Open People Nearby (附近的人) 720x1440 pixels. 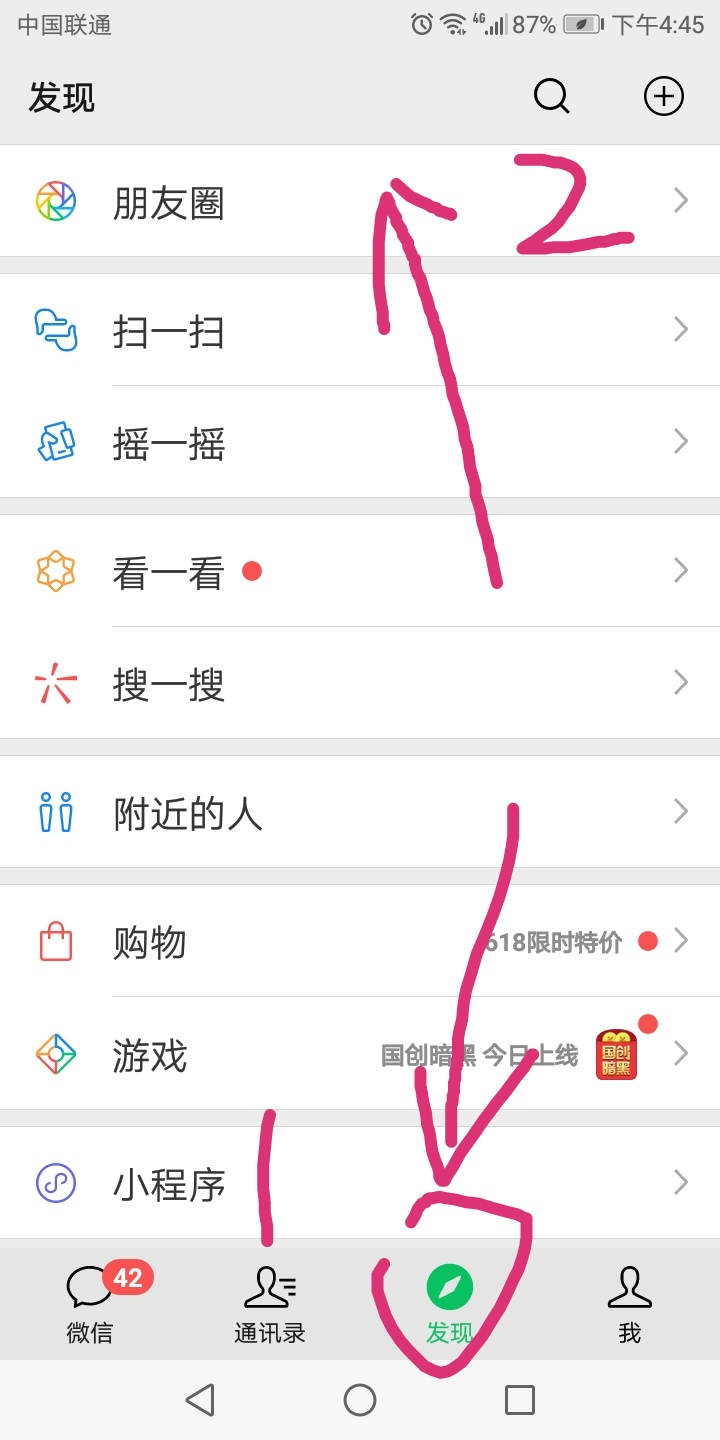coord(185,812)
